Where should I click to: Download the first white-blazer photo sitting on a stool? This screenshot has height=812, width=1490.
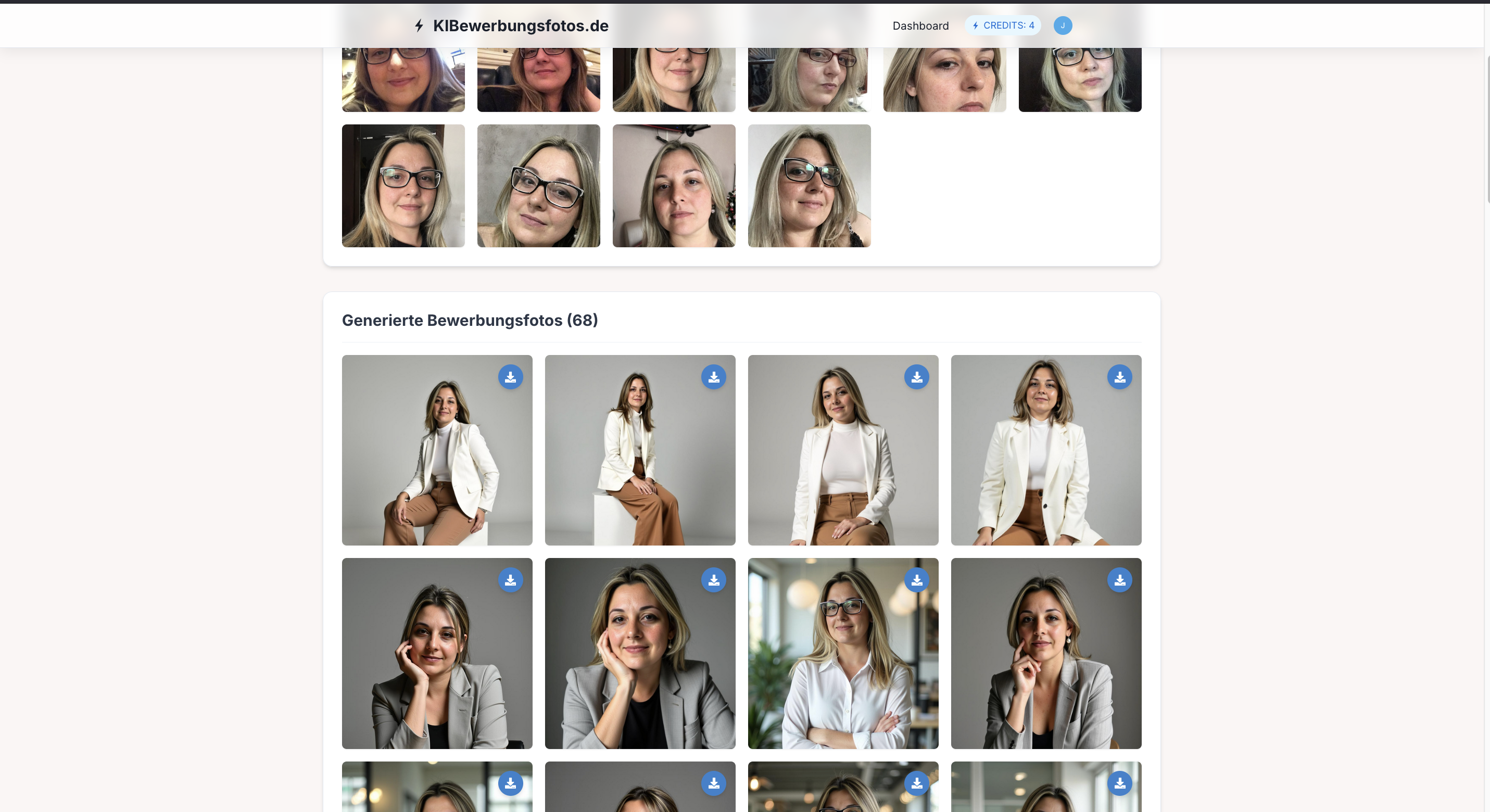(510, 377)
